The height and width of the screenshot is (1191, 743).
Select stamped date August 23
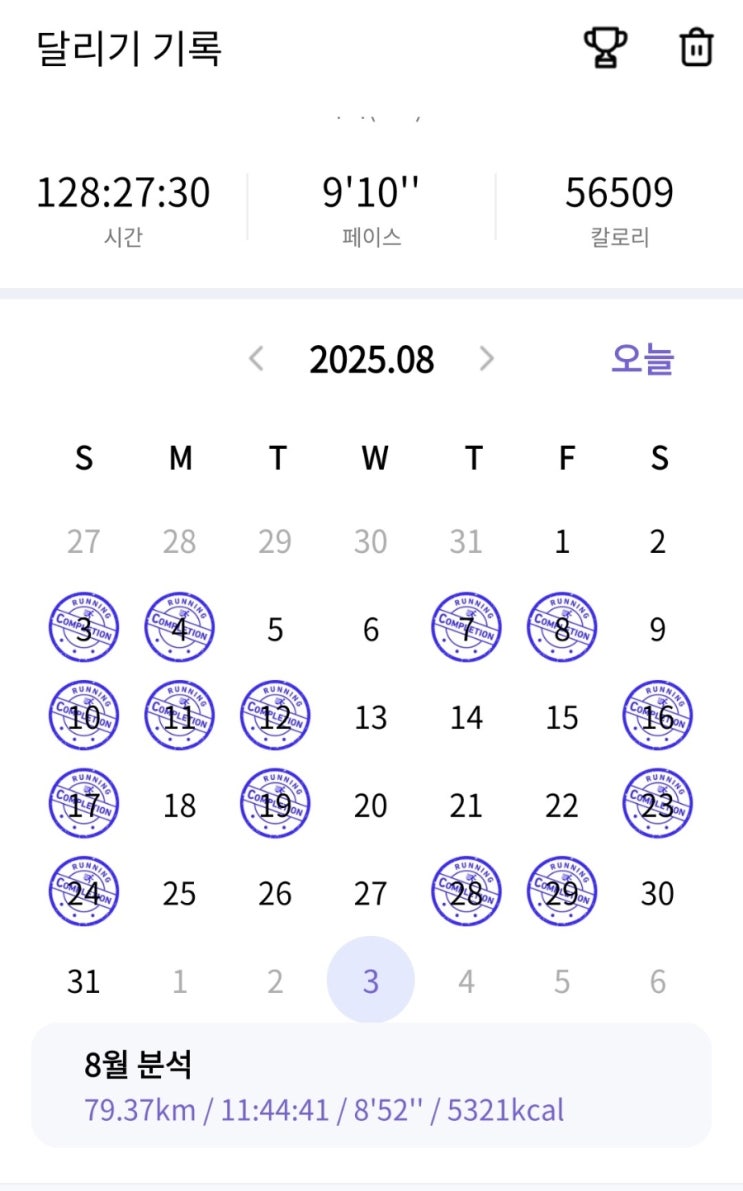click(658, 804)
